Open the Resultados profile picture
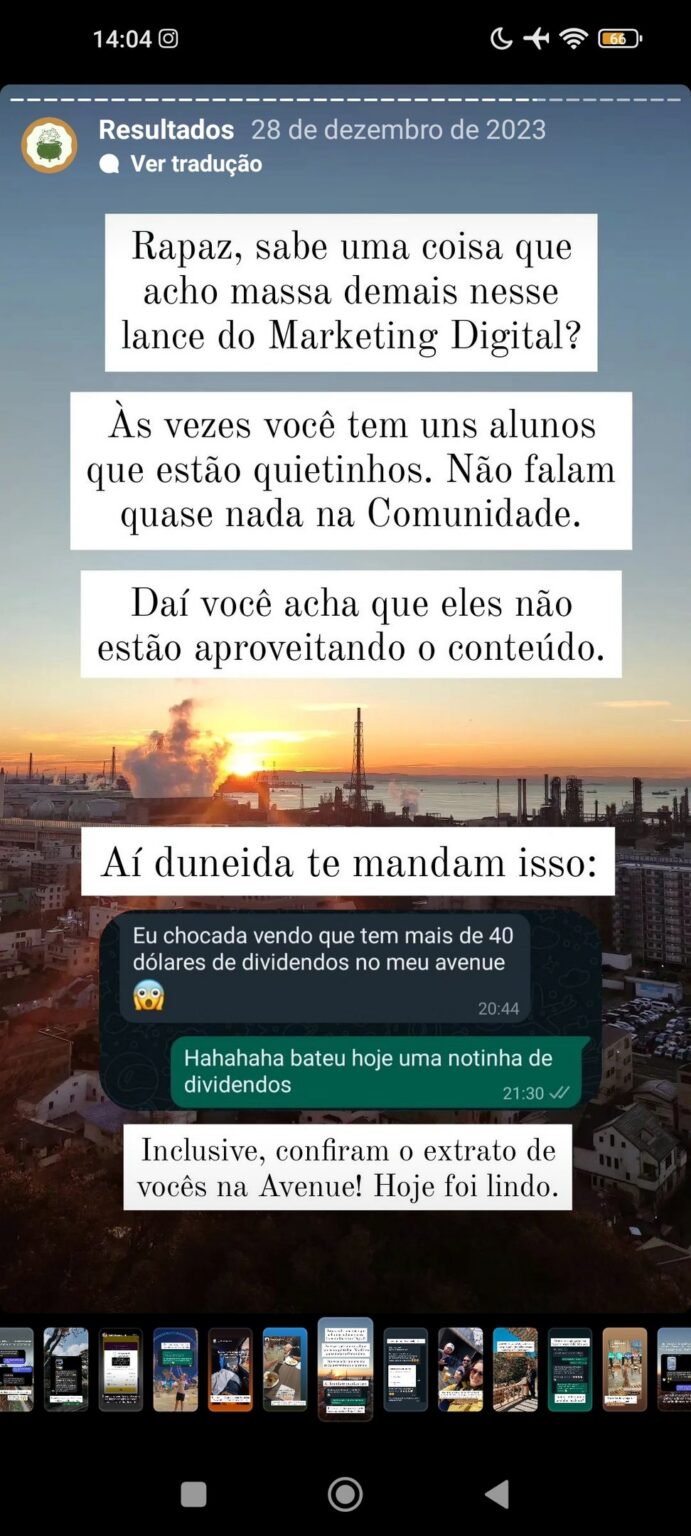 [x=49, y=145]
